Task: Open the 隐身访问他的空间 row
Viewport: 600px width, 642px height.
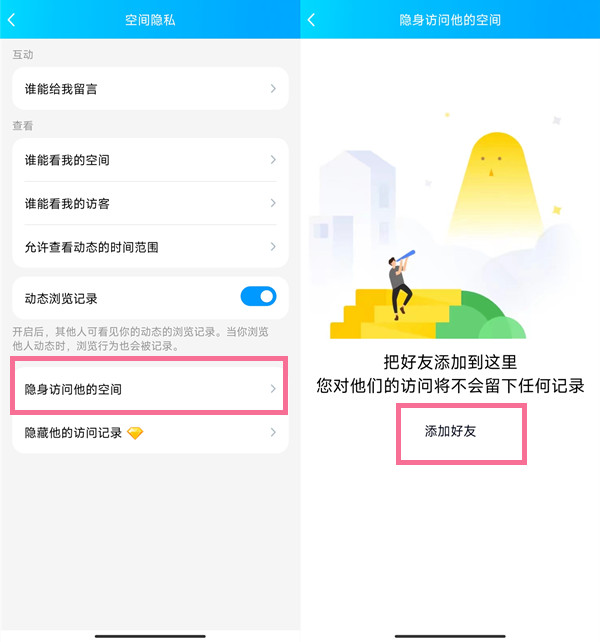Action: click(150, 388)
